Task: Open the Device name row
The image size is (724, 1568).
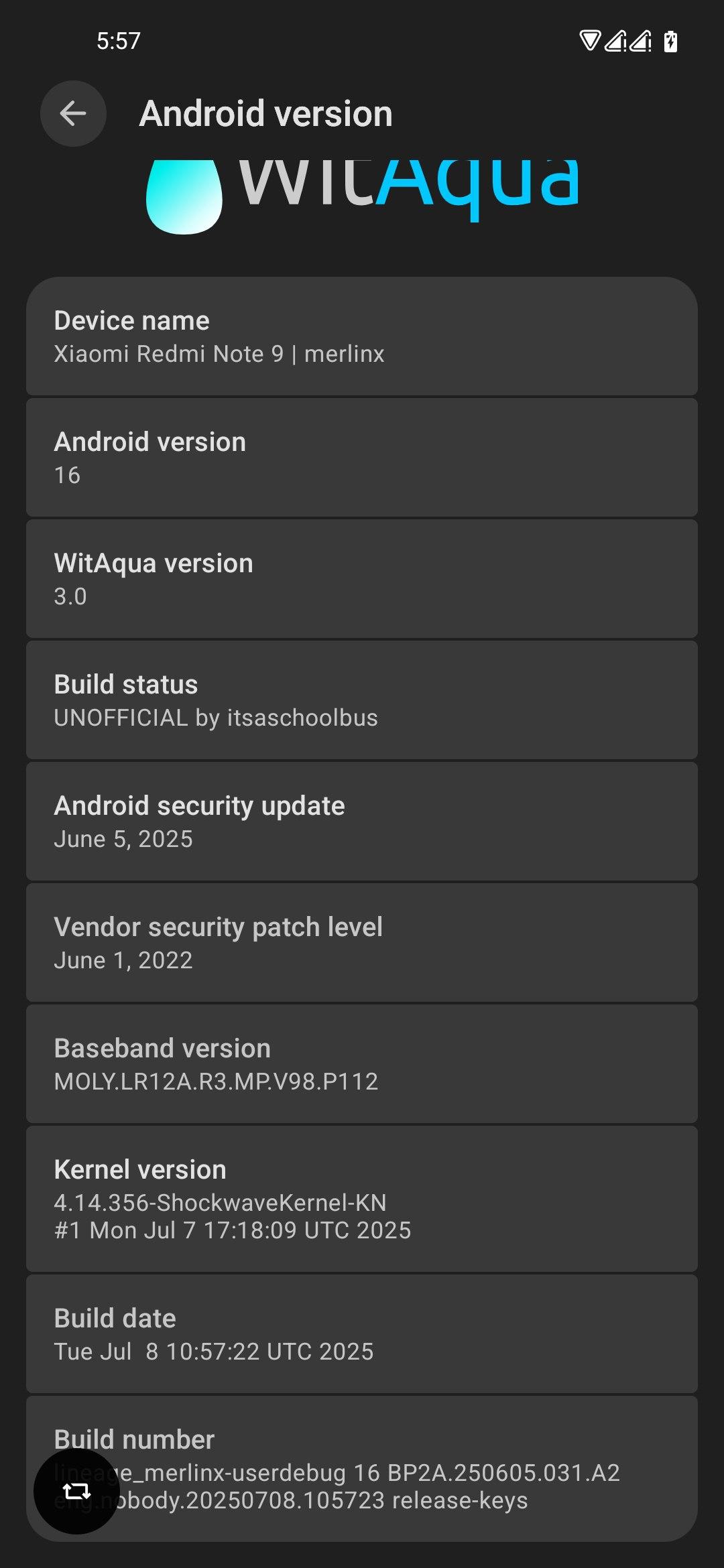Action: pos(362,336)
